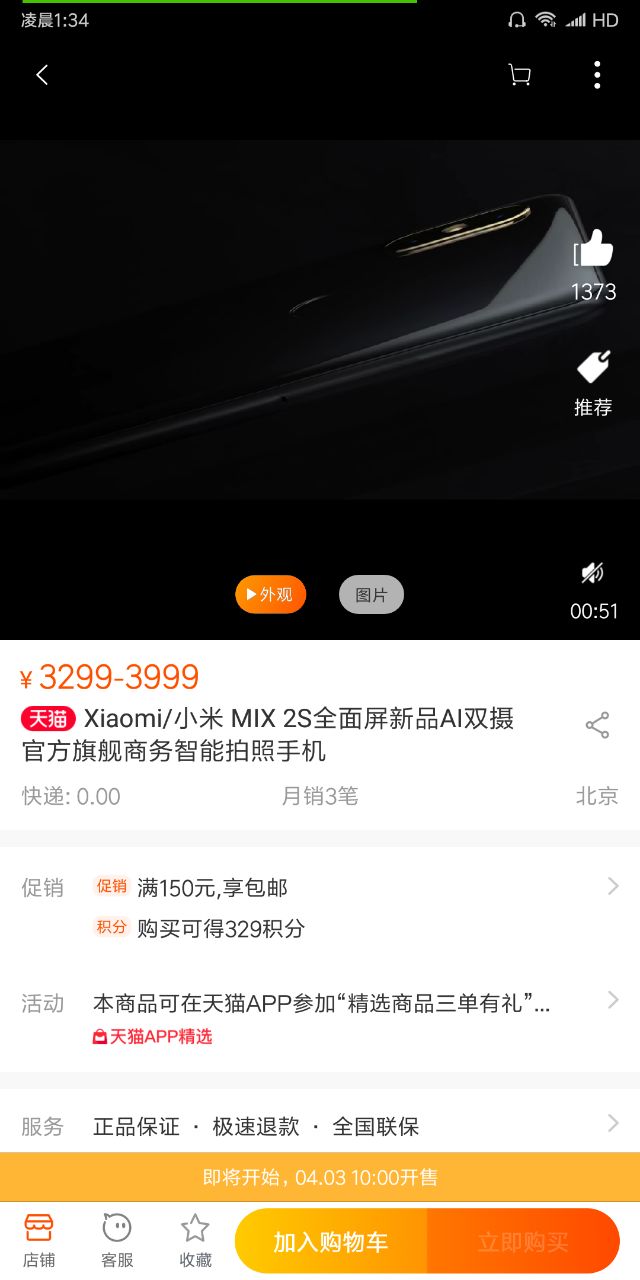The width and height of the screenshot is (640, 1280).
Task: Share this Xiaomi MIX 2S listing
Action: pyautogui.click(x=597, y=726)
